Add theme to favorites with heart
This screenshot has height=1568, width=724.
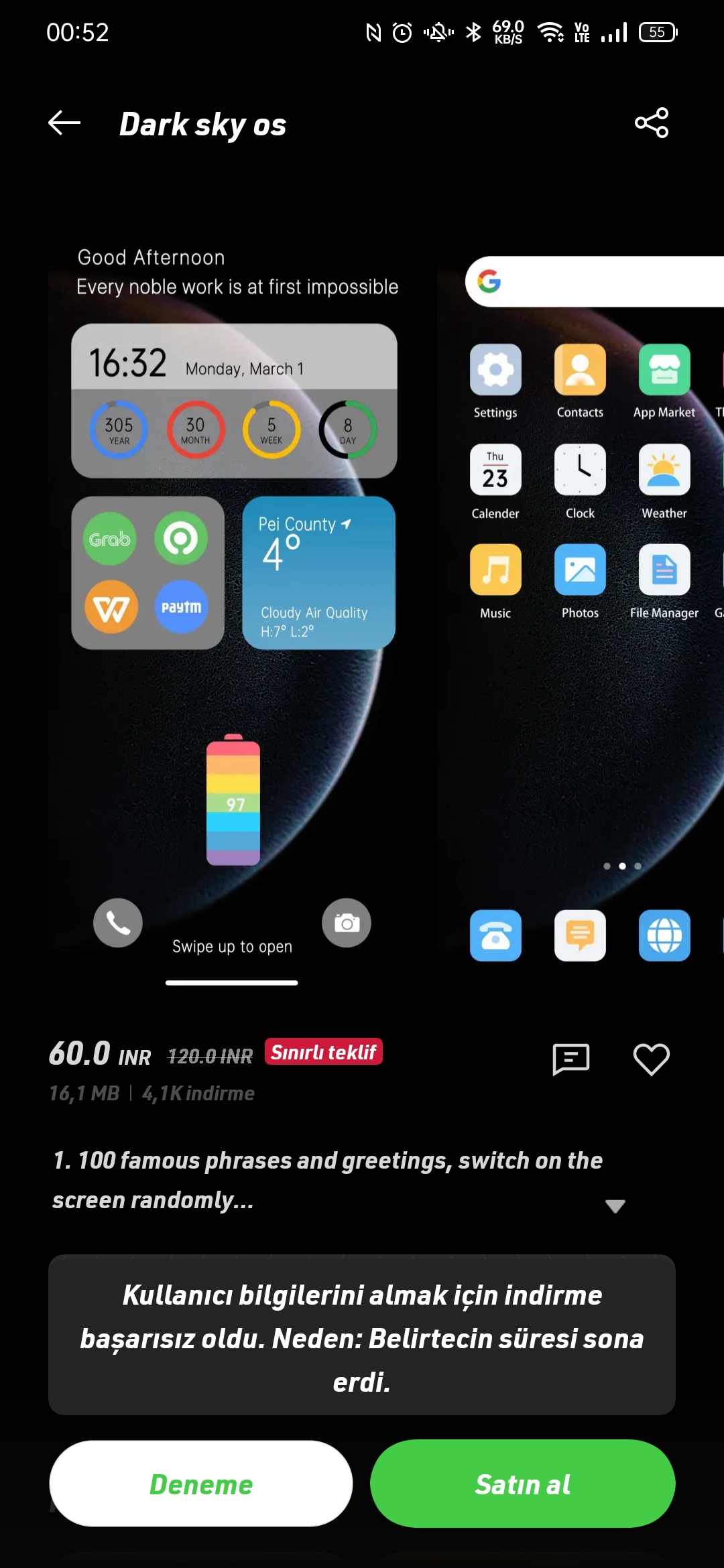click(x=652, y=1059)
